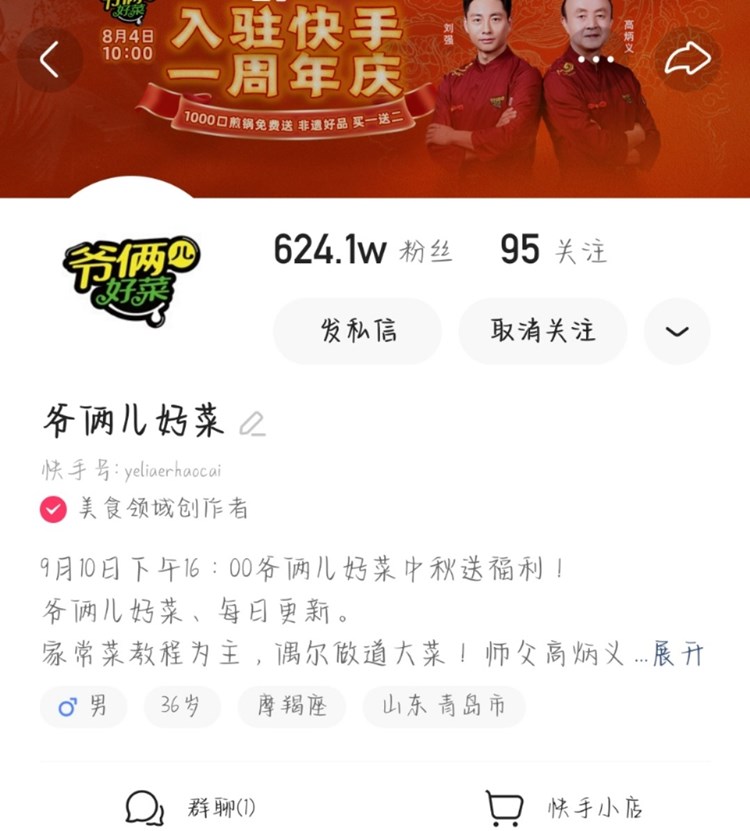The height and width of the screenshot is (831, 750).
Task: Share this profile via the arrow icon
Action: point(687,58)
